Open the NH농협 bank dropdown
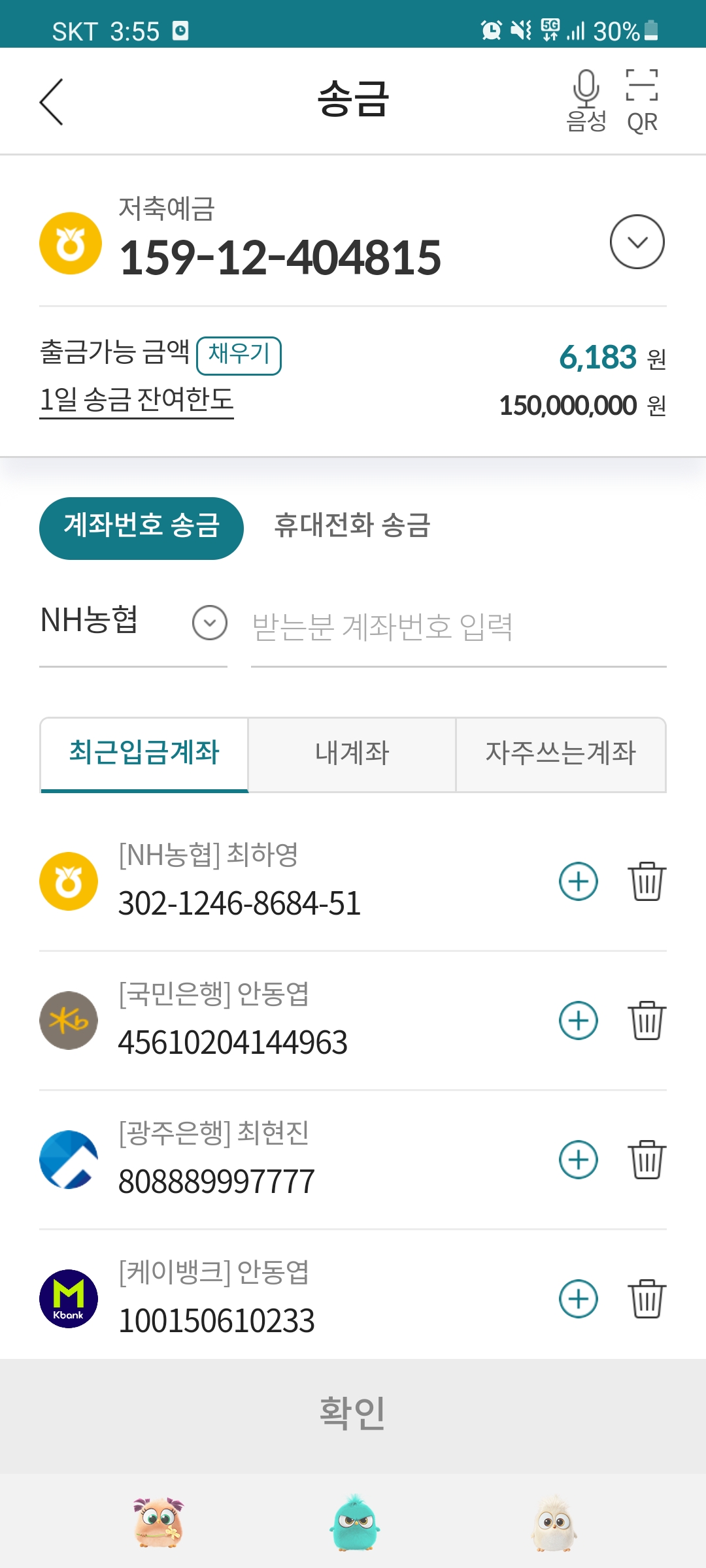706x1568 pixels. coord(133,622)
